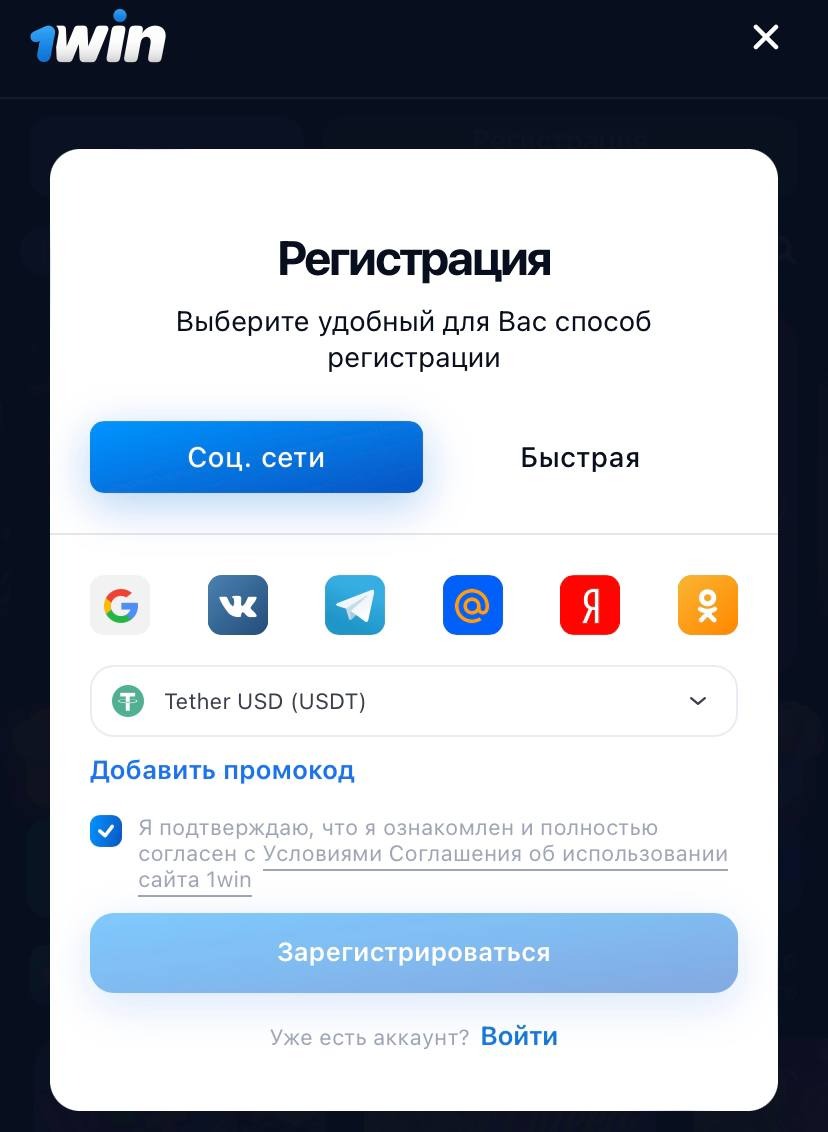
Task: Uncheck the agreement confirmation checkbox
Action: click(106, 831)
